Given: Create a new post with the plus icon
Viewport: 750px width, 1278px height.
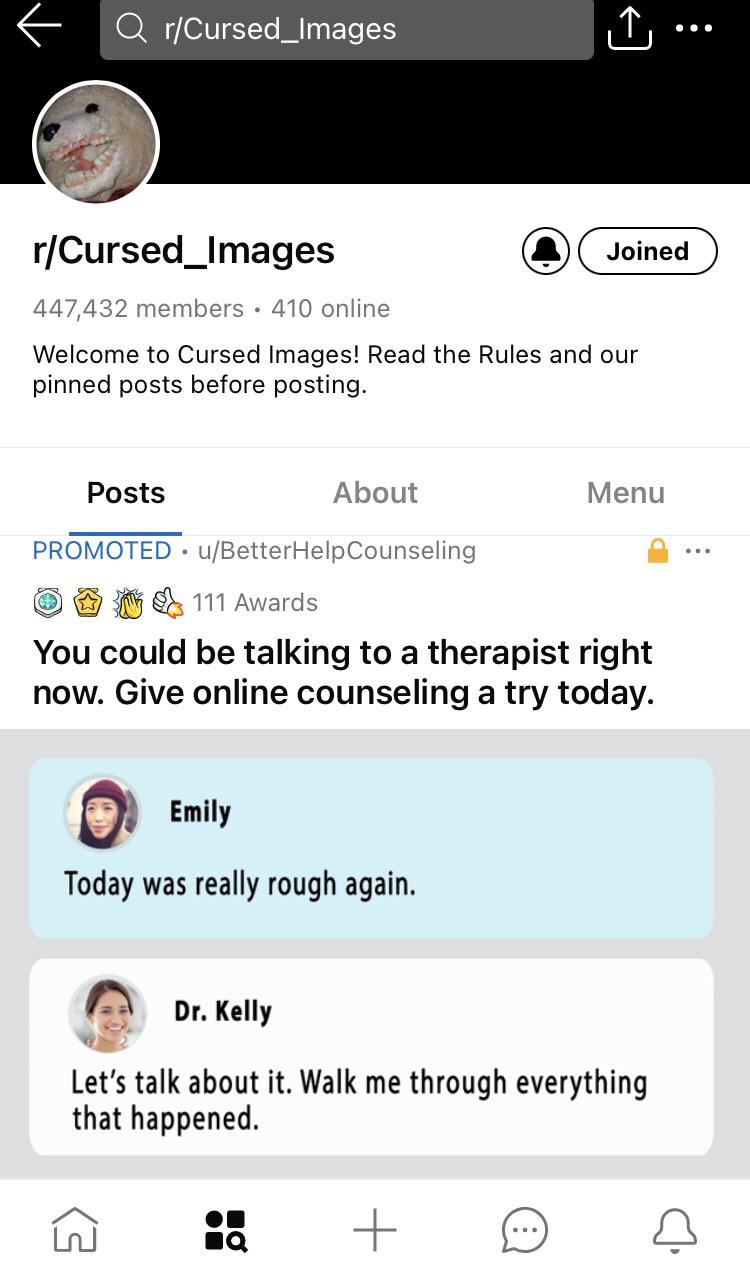Looking at the screenshot, I should 374,1231.
